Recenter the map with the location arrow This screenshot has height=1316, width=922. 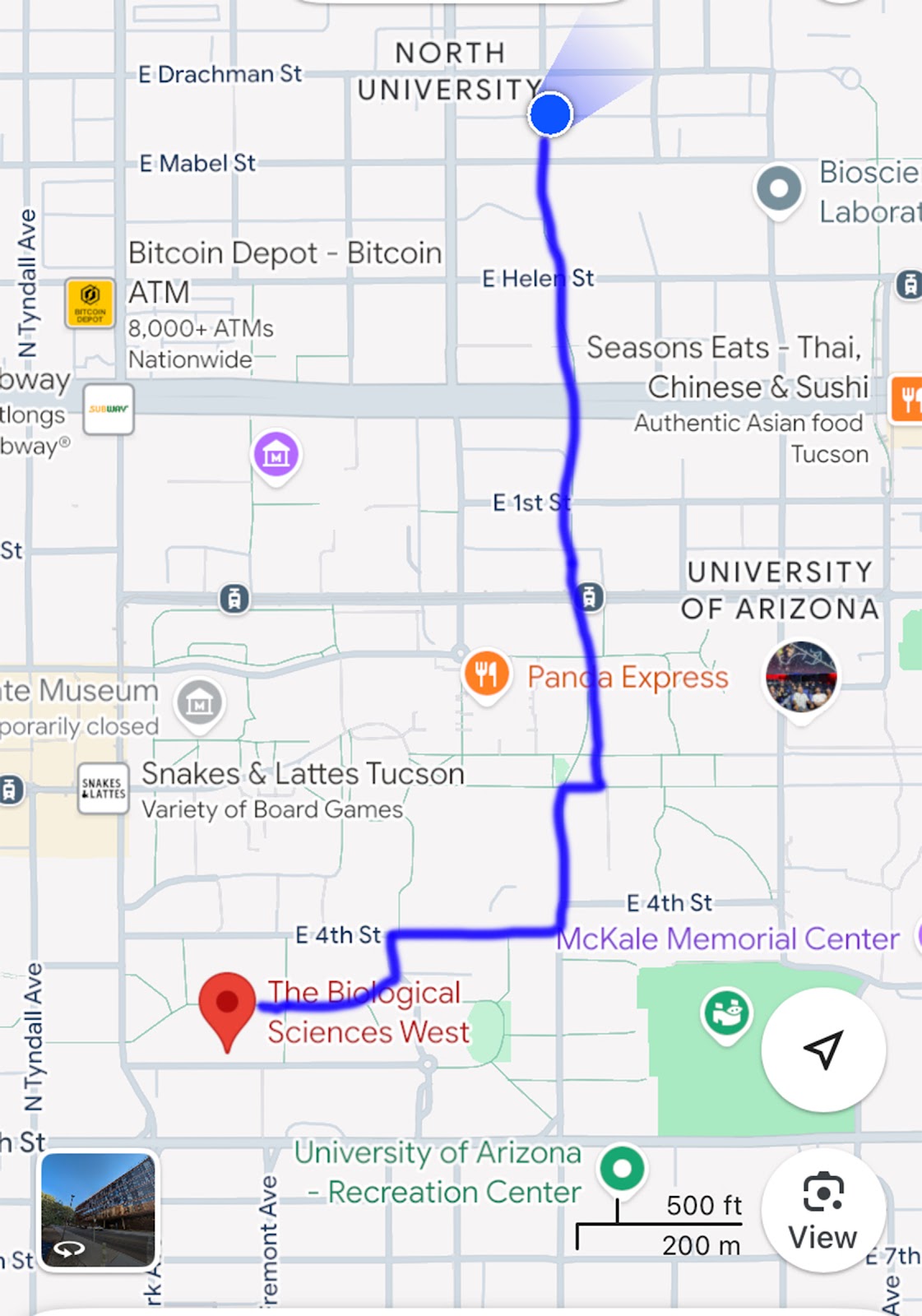click(823, 1050)
